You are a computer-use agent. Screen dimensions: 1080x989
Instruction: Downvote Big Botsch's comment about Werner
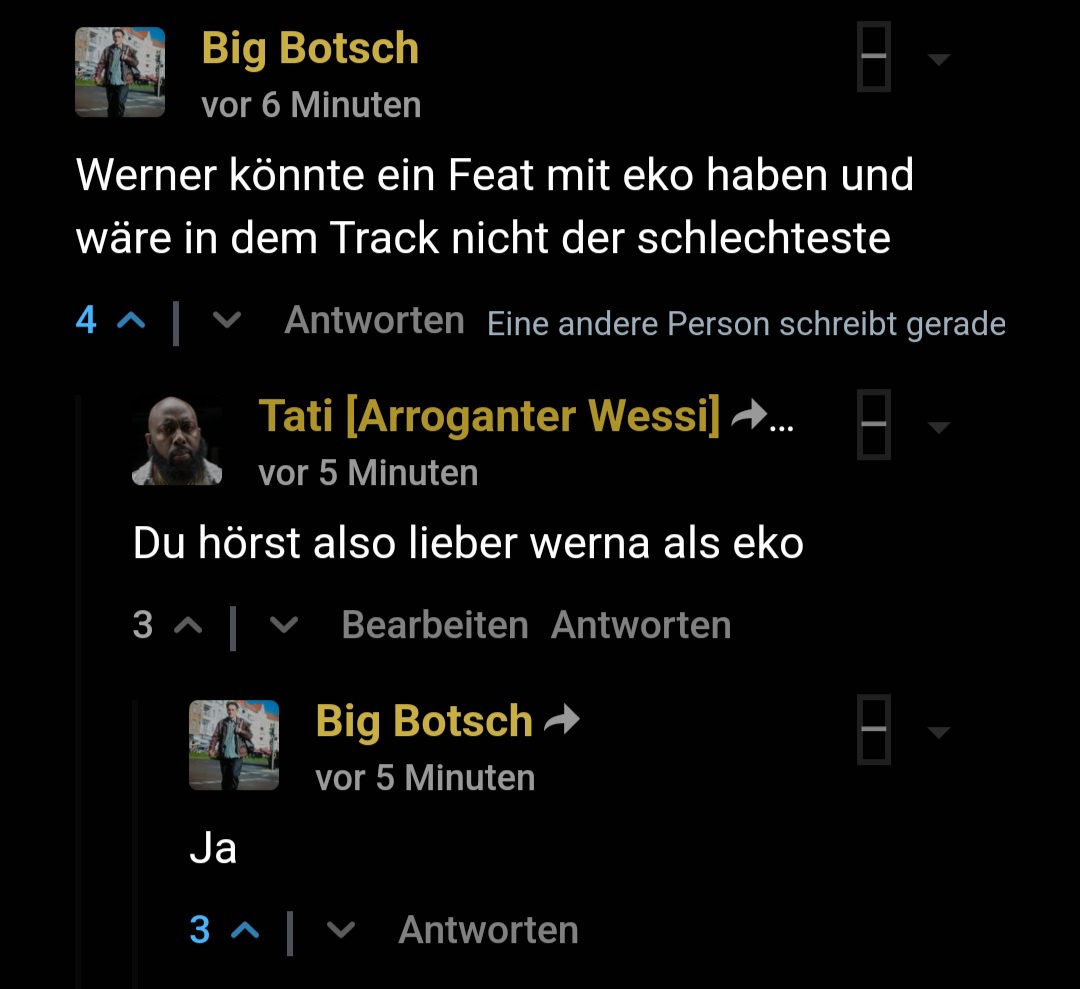coord(228,321)
